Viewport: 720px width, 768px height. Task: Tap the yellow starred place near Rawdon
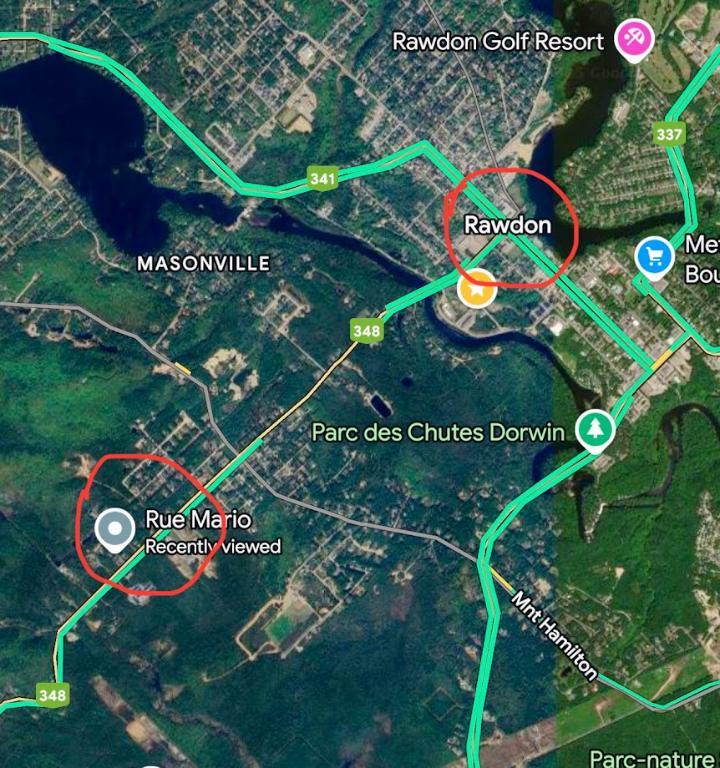[477, 288]
